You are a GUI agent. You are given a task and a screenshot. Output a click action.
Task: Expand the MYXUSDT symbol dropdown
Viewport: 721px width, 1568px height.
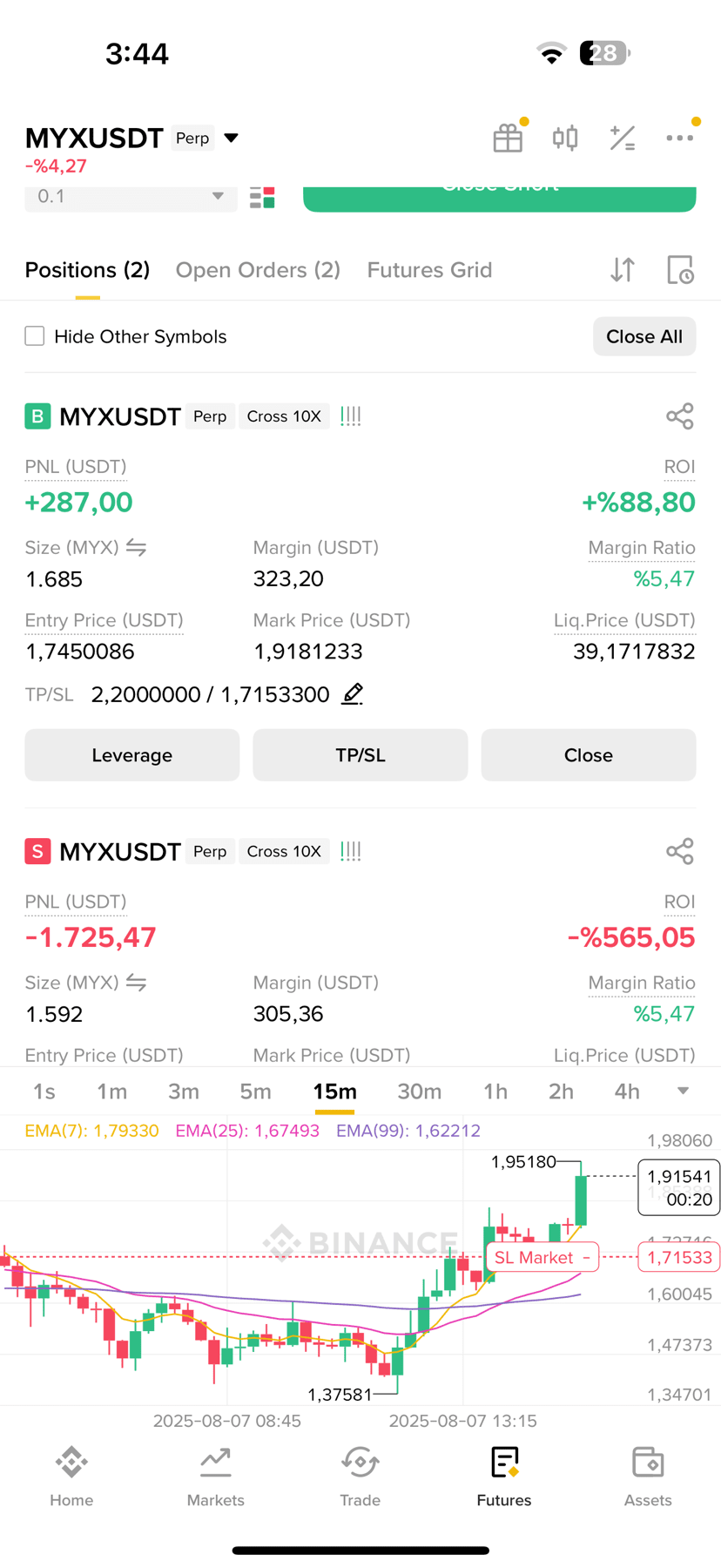coord(231,138)
